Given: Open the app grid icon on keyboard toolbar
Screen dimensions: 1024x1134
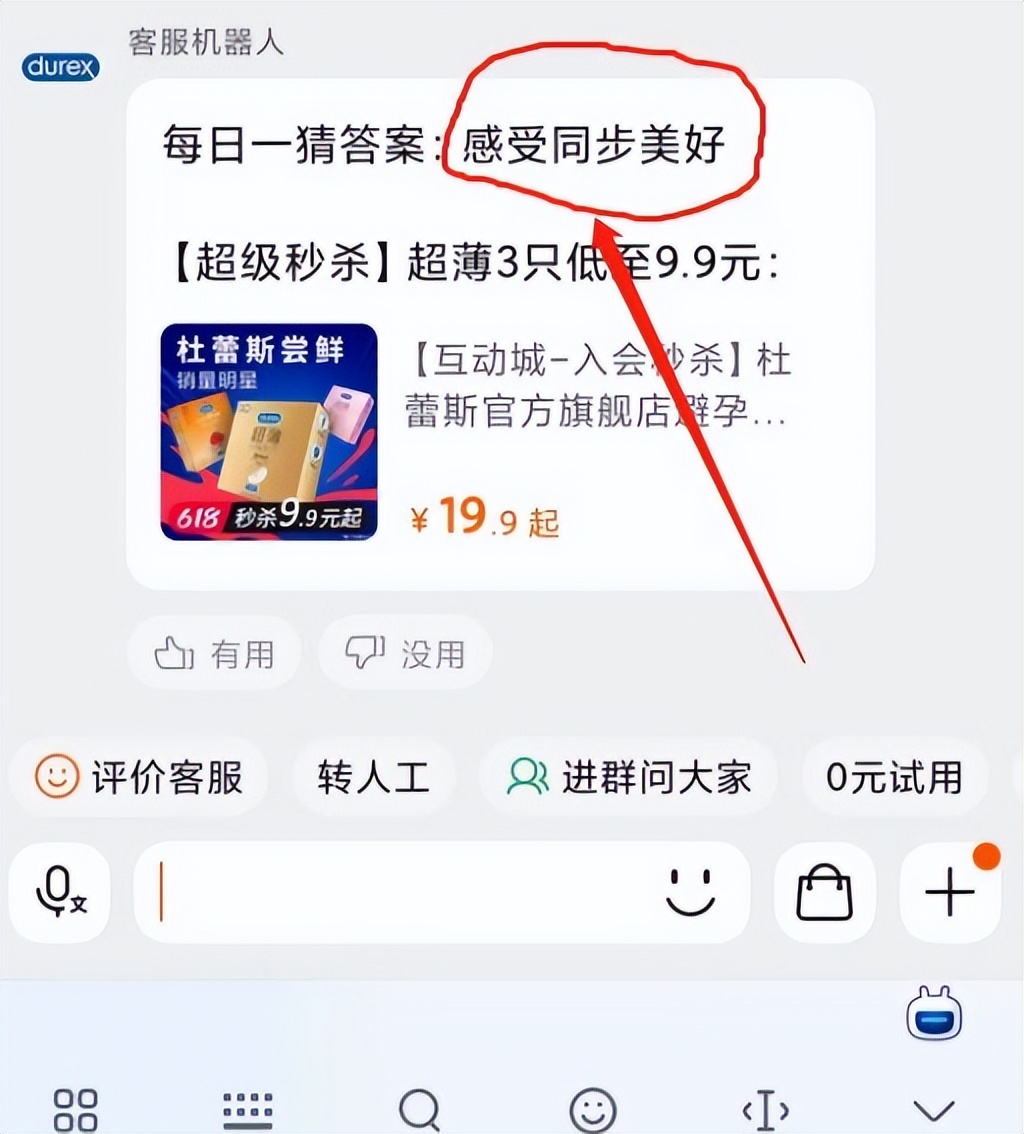Looking at the screenshot, I should point(75,1108).
